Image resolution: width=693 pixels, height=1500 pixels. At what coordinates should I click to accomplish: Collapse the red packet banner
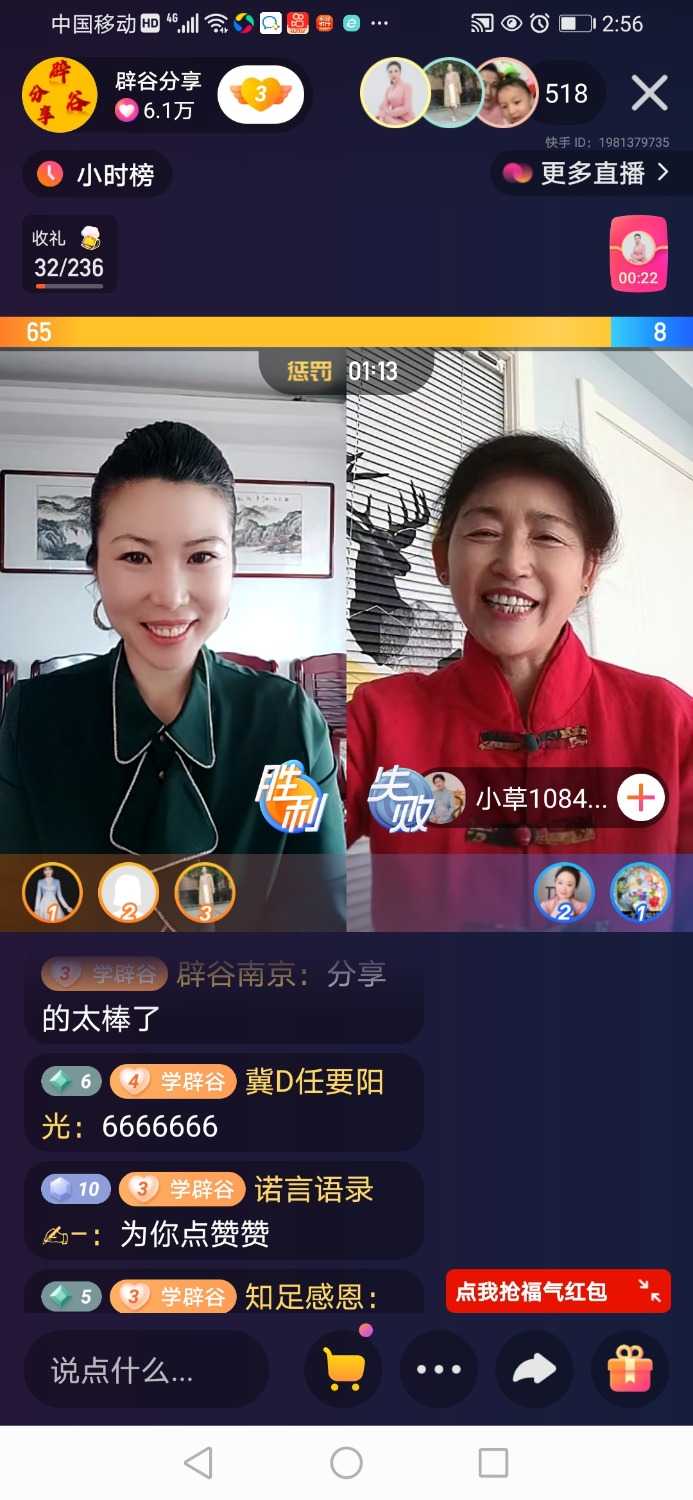[649, 1291]
